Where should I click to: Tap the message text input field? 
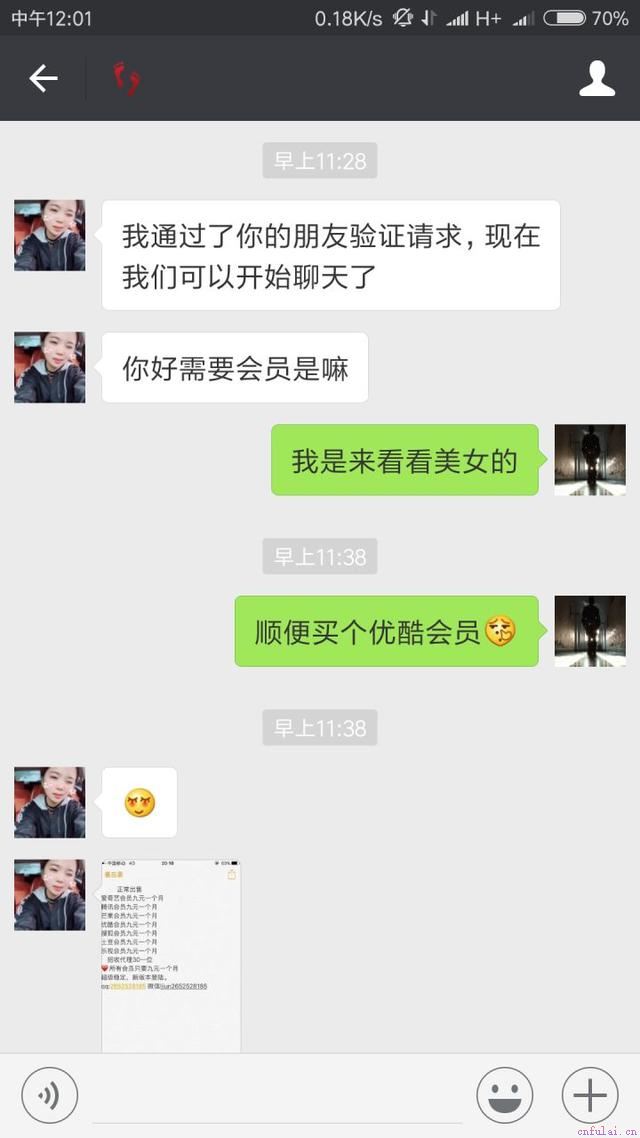(276, 1098)
